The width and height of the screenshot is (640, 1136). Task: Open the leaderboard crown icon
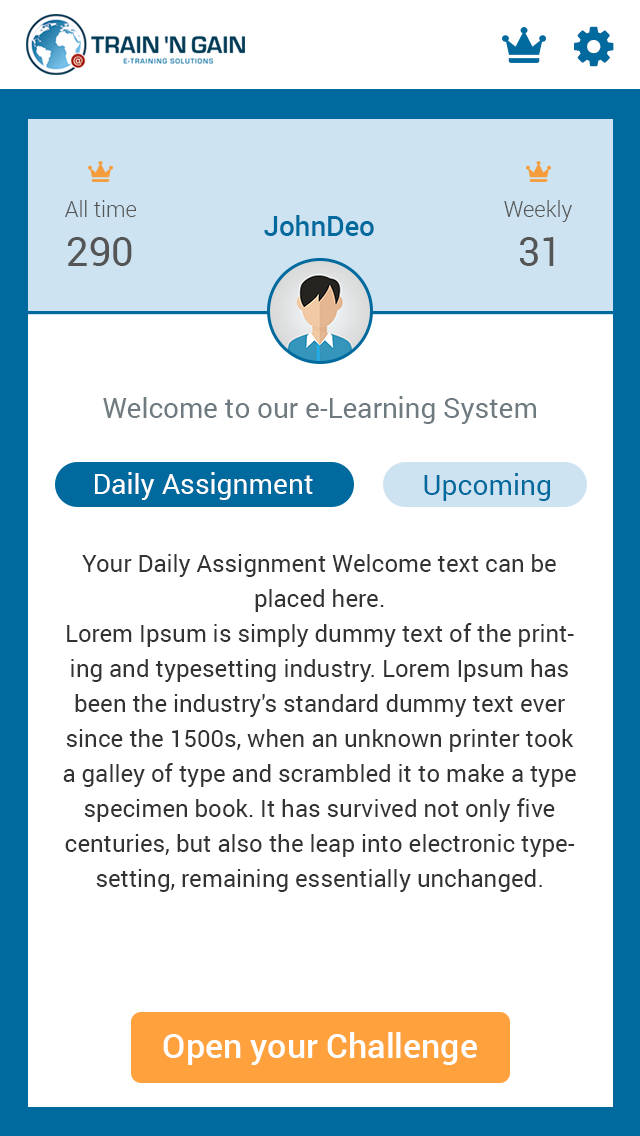[x=523, y=46]
